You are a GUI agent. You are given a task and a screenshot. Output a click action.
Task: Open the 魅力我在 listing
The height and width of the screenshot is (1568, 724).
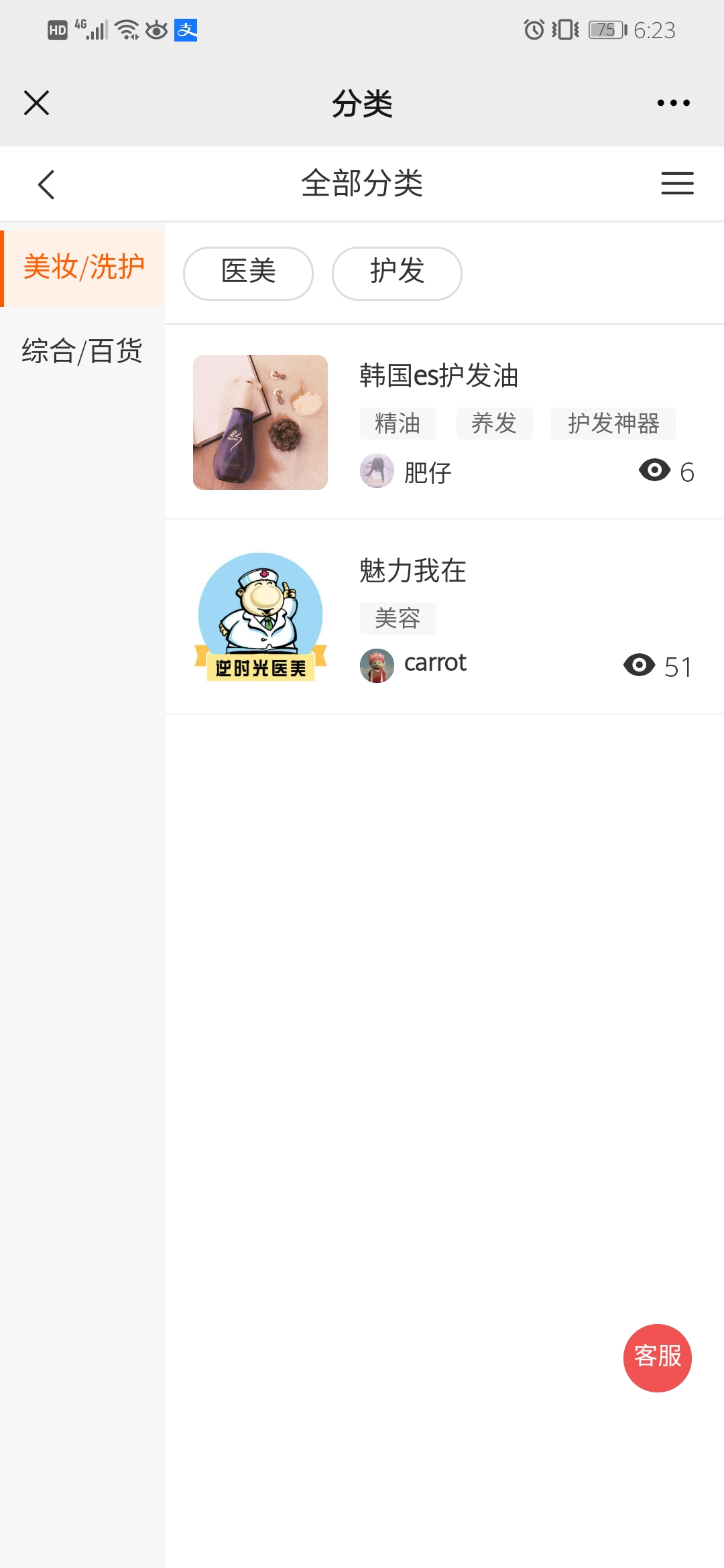tap(413, 571)
